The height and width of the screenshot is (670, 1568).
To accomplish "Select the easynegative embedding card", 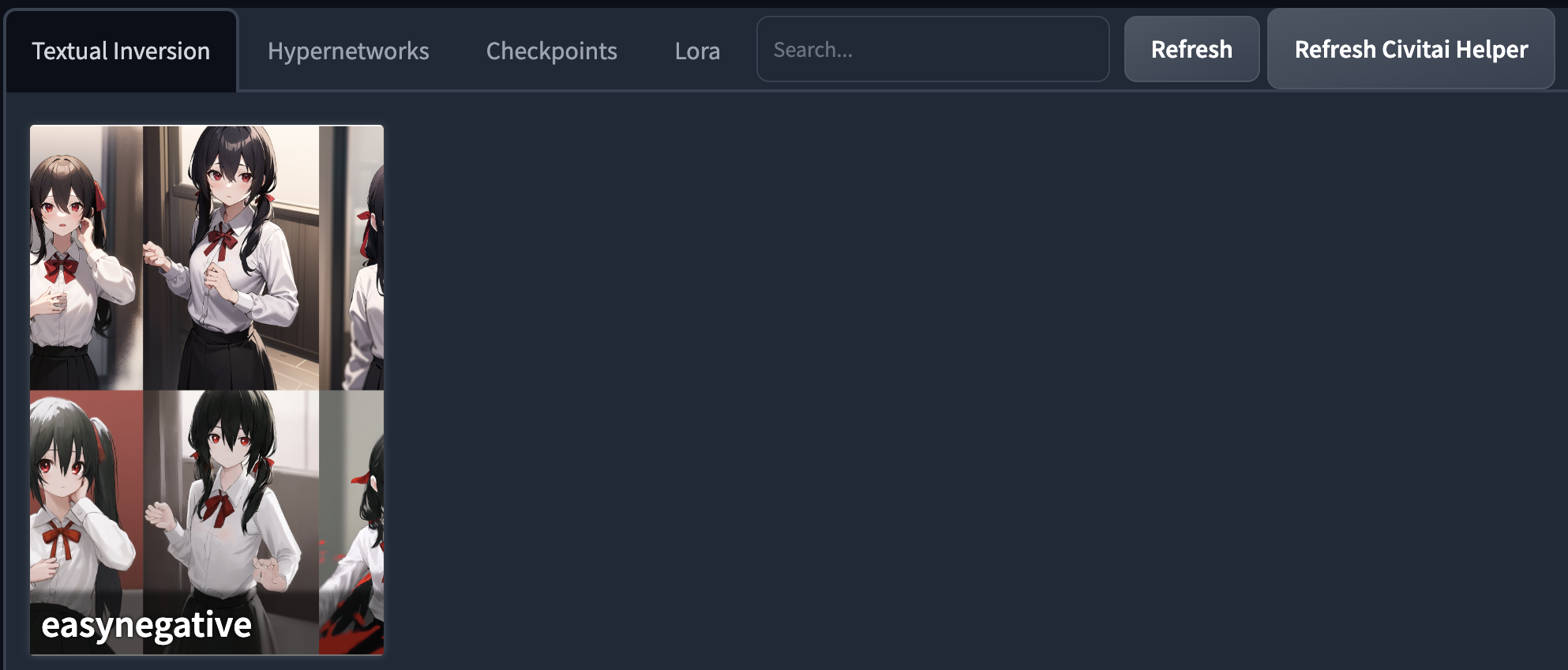I will (x=206, y=390).
